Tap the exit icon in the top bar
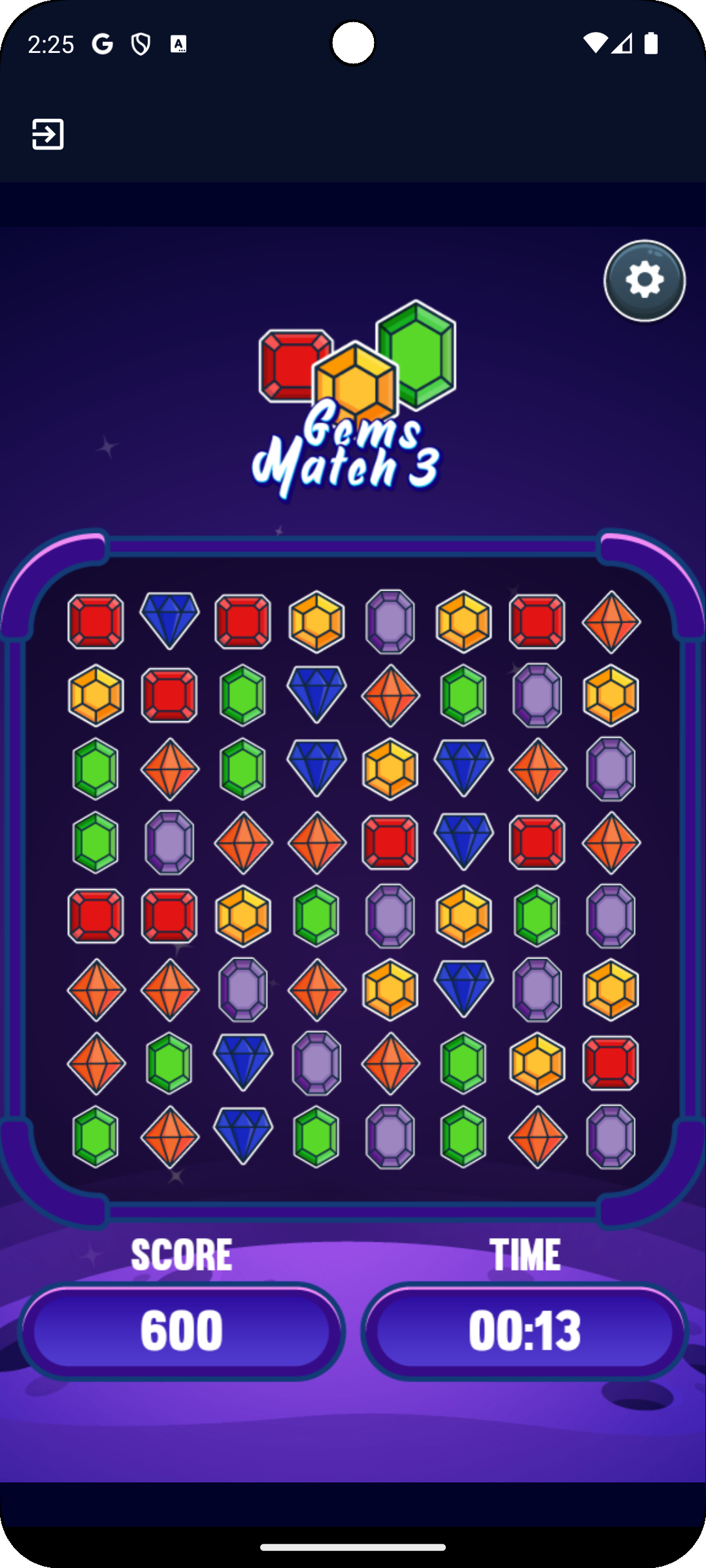 tap(48, 134)
